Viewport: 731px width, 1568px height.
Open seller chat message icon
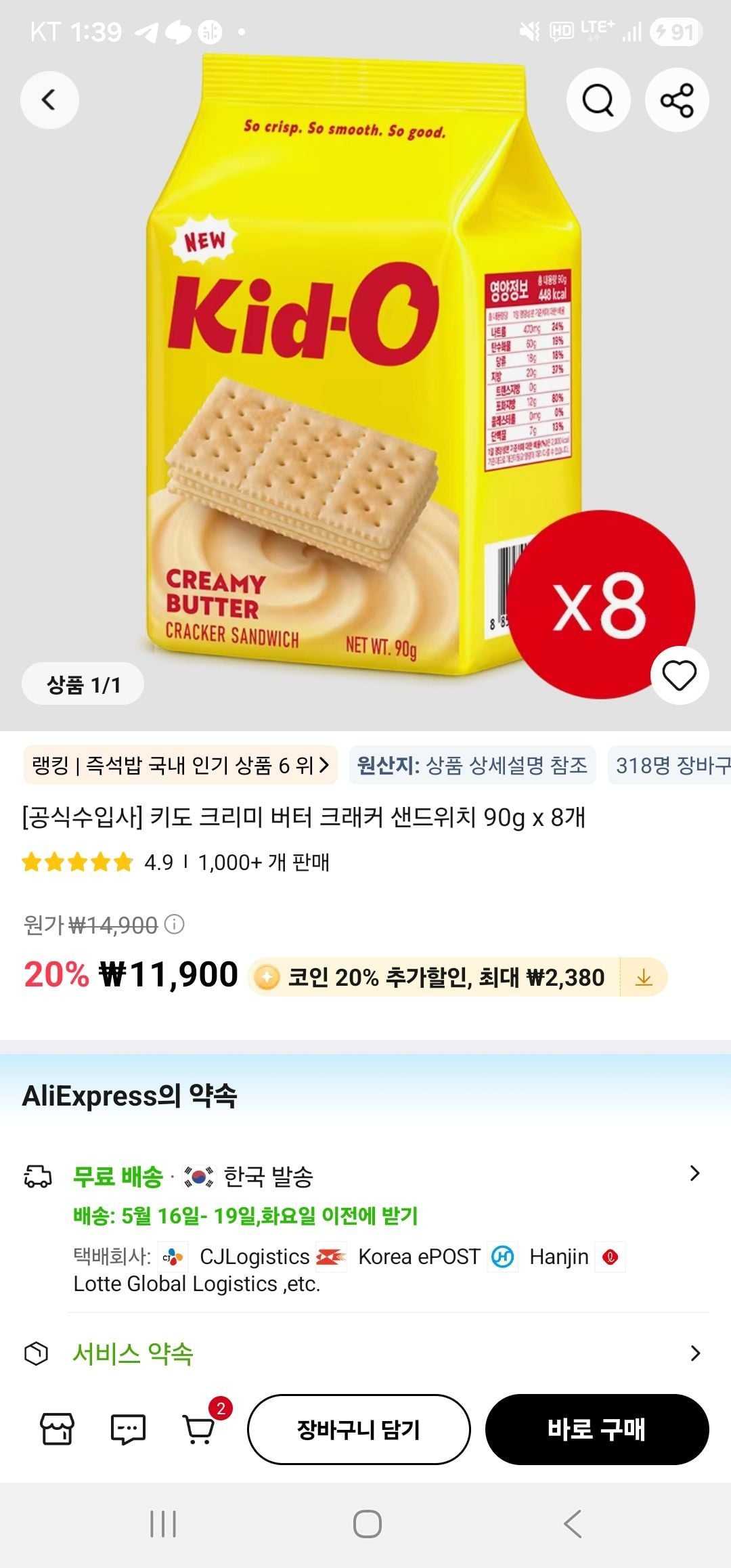(x=128, y=1429)
